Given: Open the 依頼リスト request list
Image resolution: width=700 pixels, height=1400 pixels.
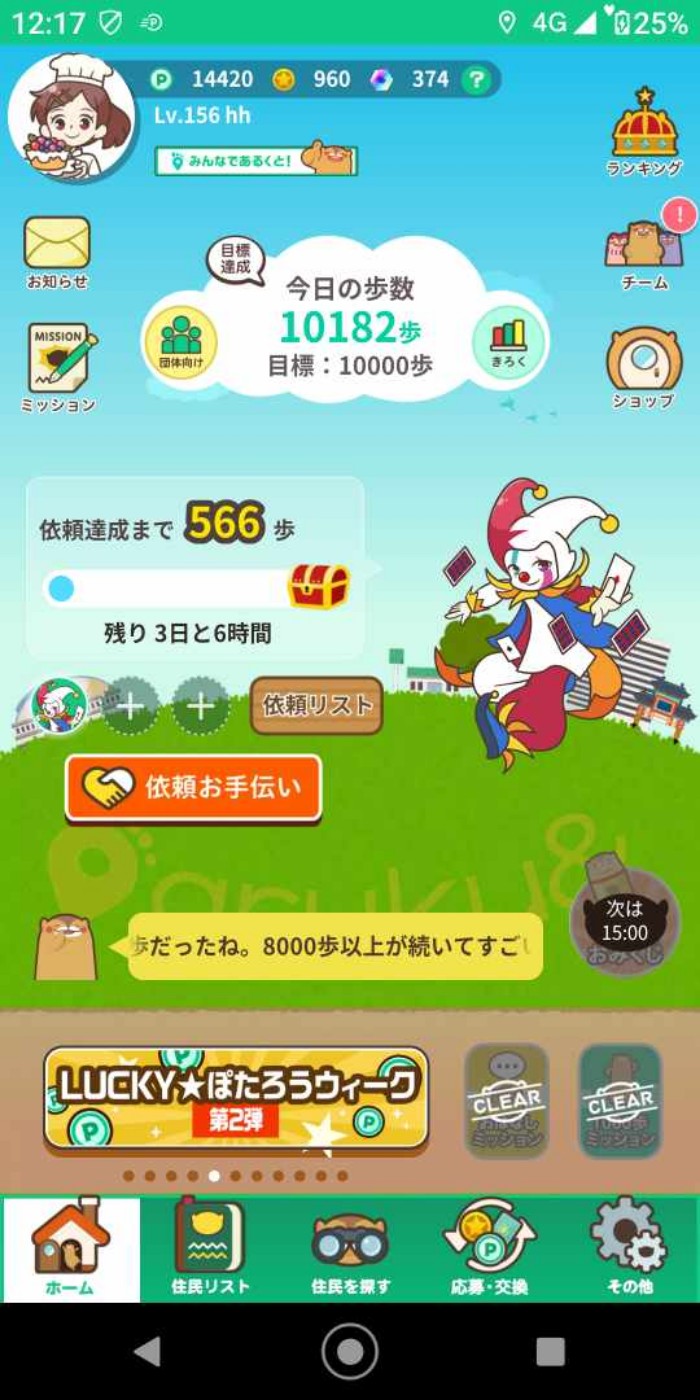Looking at the screenshot, I should click(316, 705).
